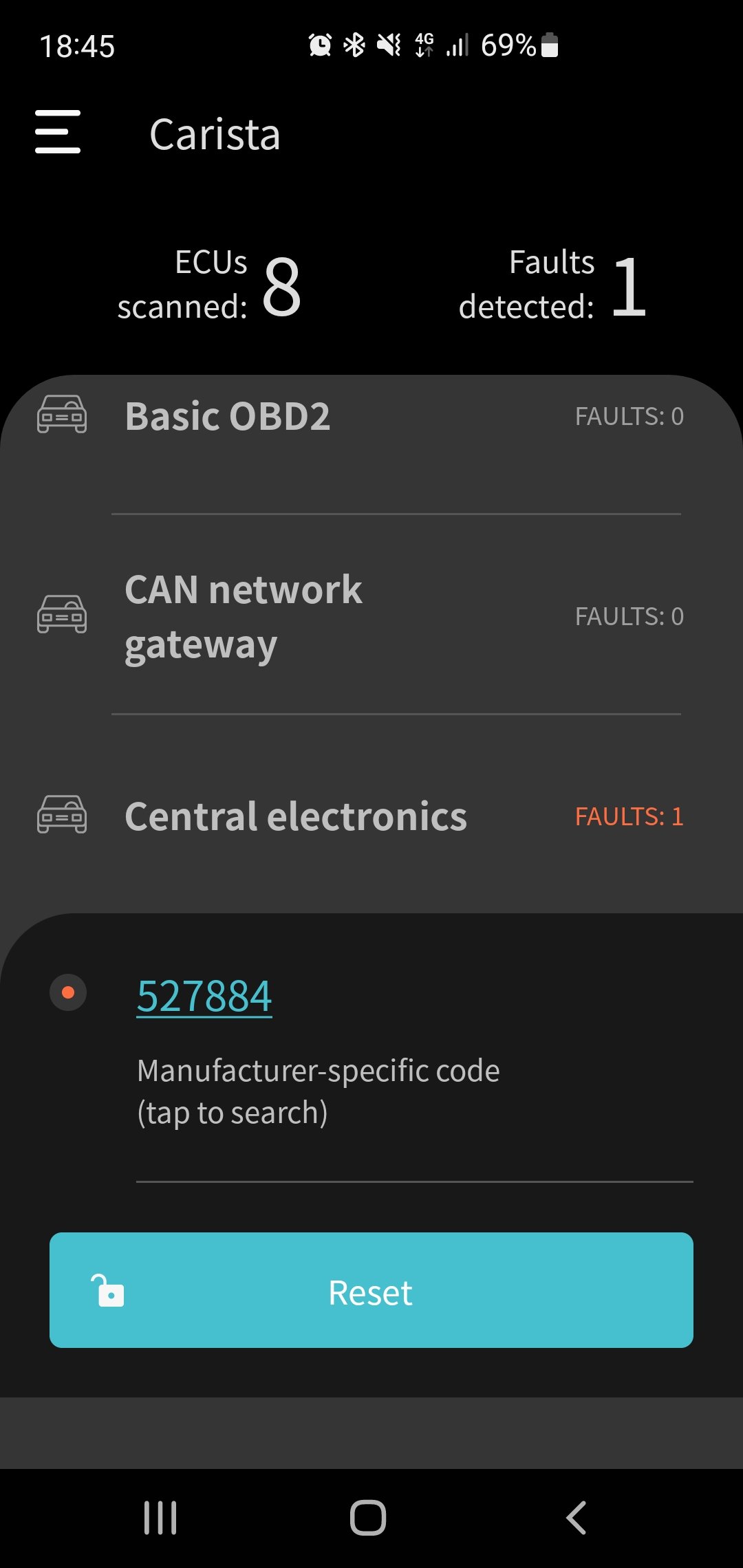Tap the cellular signal strength icon
Image resolution: width=743 pixels, height=1568 pixels.
[455, 45]
